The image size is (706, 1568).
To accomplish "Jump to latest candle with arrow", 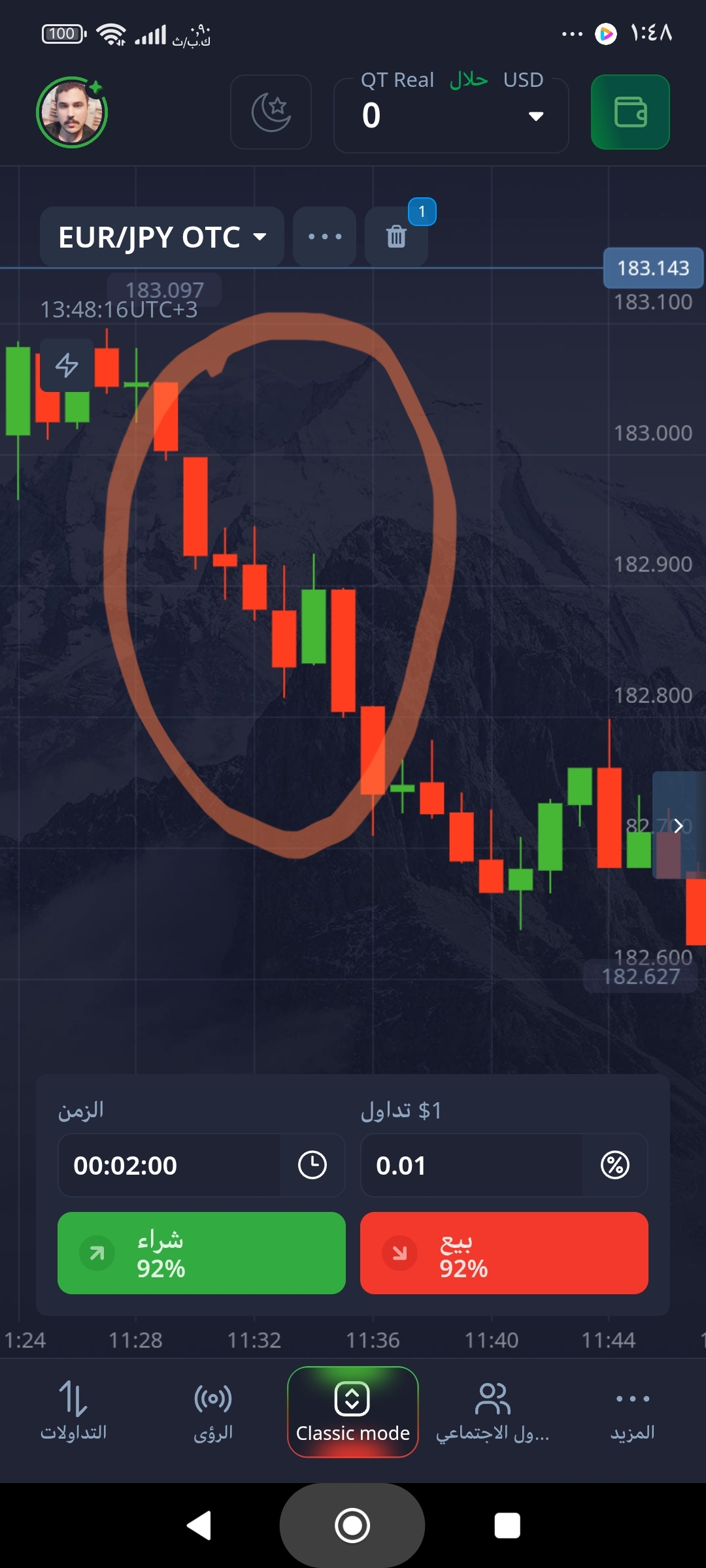I will click(679, 825).
